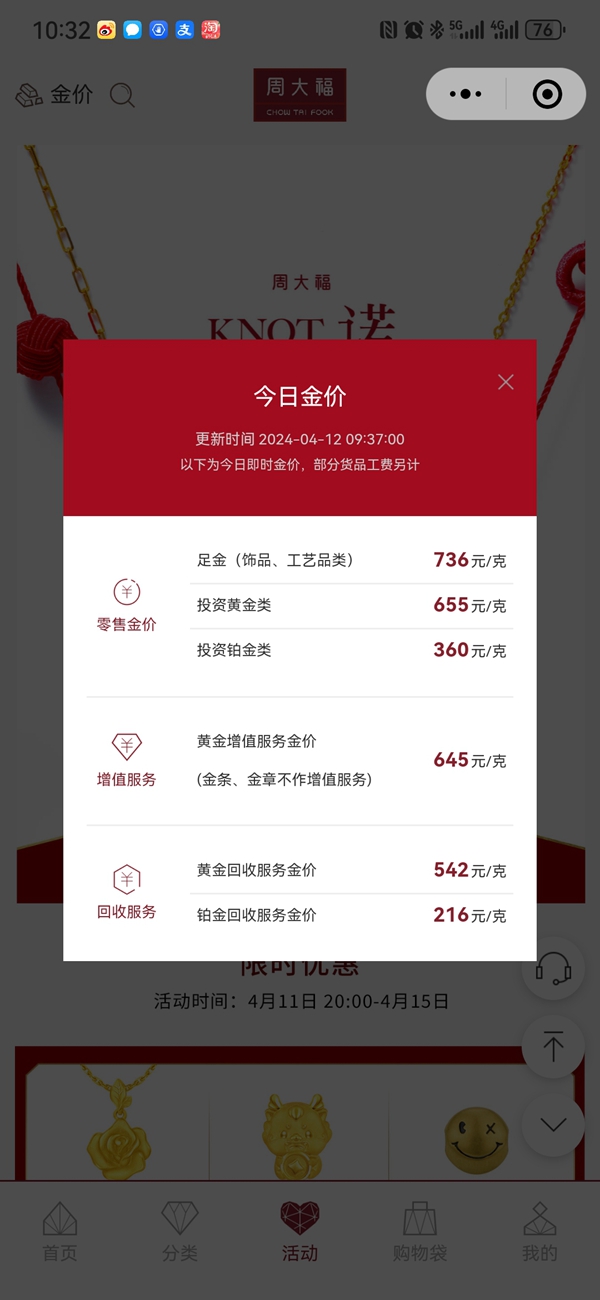This screenshot has height=1300, width=600.
Task: Switch to the 分类 tab
Action: (x=180, y=1232)
